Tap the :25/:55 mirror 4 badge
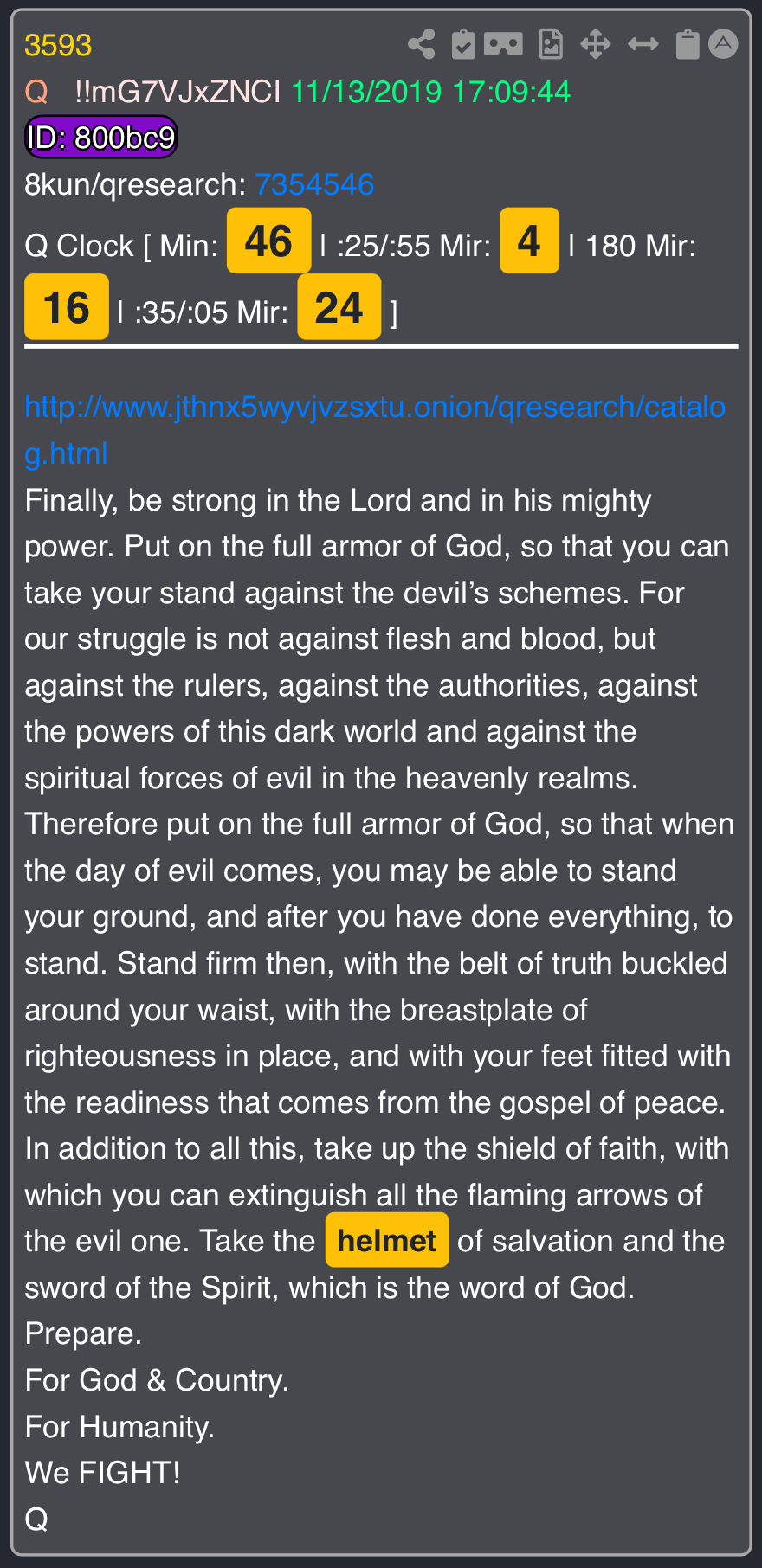Screen dimensions: 762x1568 click(529, 241)
